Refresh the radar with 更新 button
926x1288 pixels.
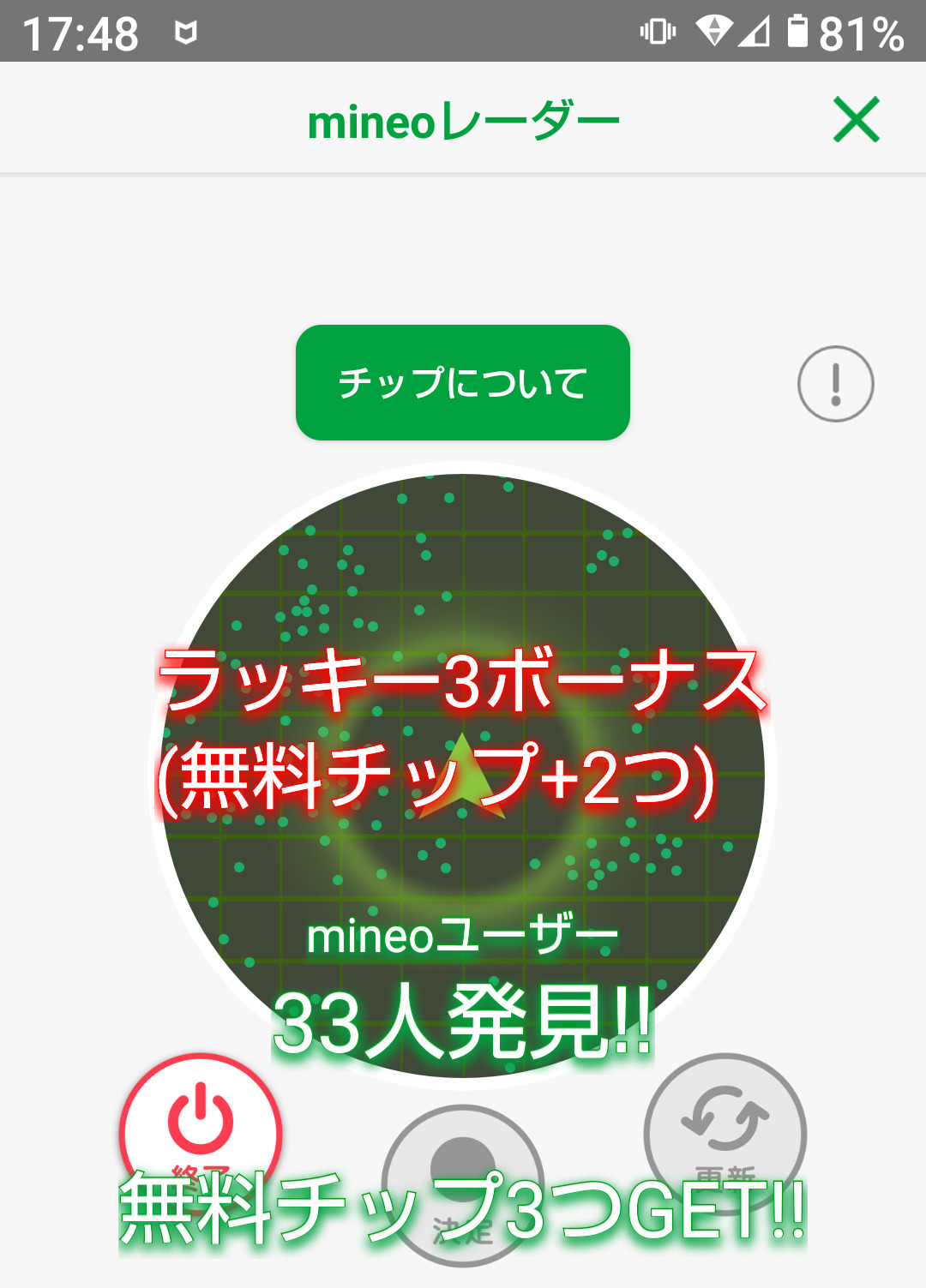[725, 1134]
